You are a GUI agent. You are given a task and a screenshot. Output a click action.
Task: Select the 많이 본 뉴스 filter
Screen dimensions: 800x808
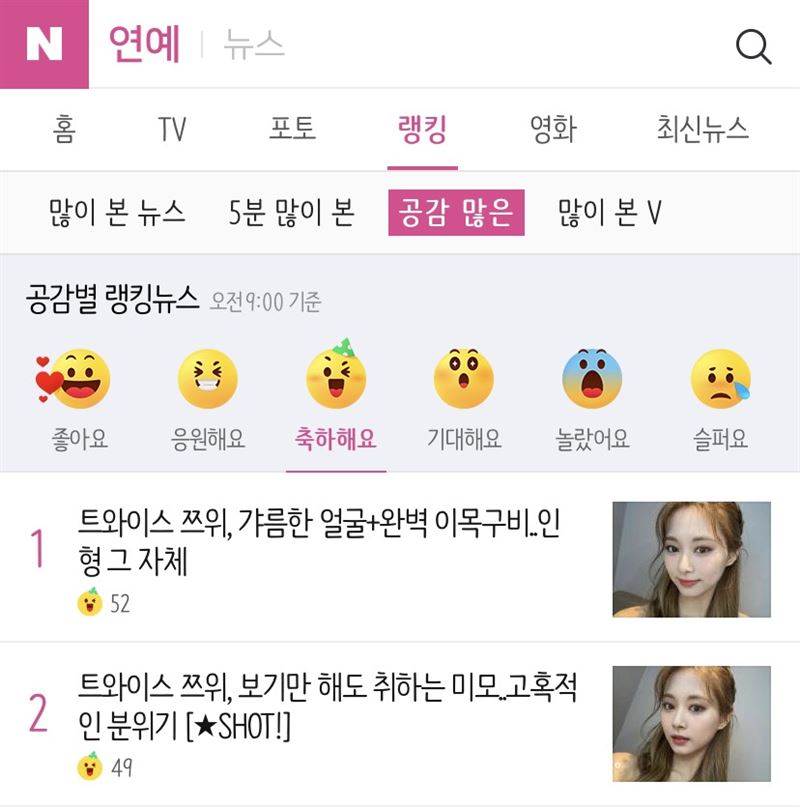[116, 213]
